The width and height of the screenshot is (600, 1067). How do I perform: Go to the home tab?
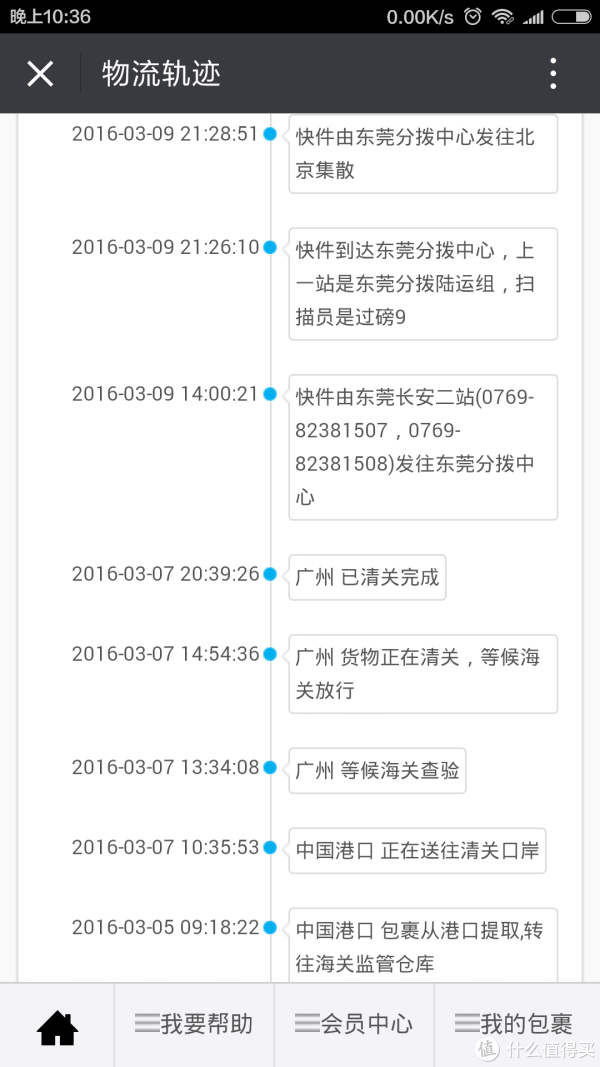(x=57, y=1025)
